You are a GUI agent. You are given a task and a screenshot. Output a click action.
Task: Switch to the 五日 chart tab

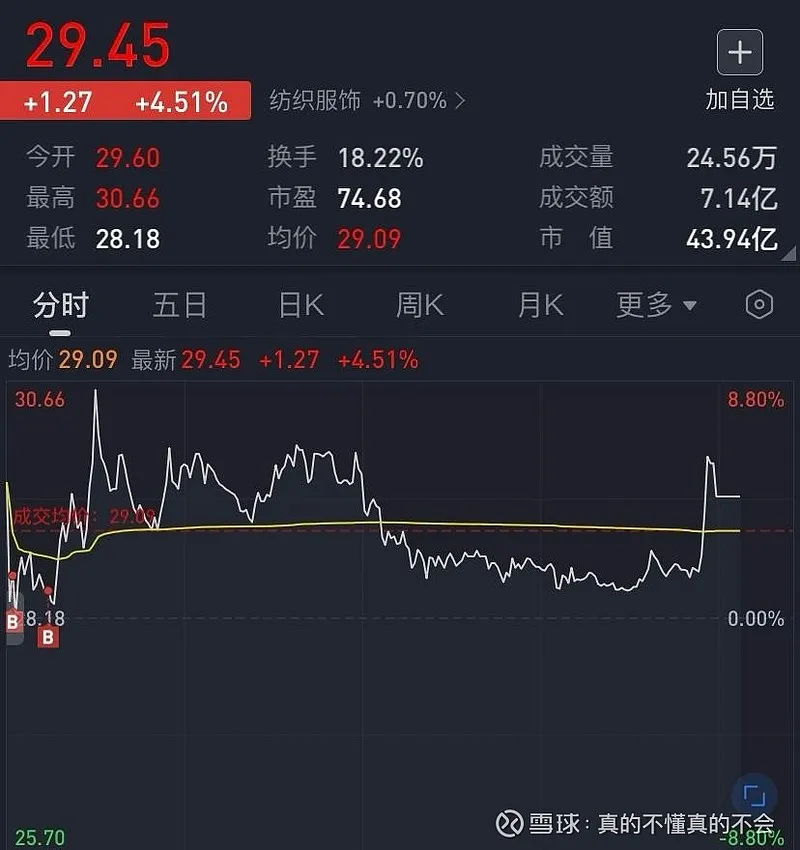pyautogui.click(x=180, y=305)
